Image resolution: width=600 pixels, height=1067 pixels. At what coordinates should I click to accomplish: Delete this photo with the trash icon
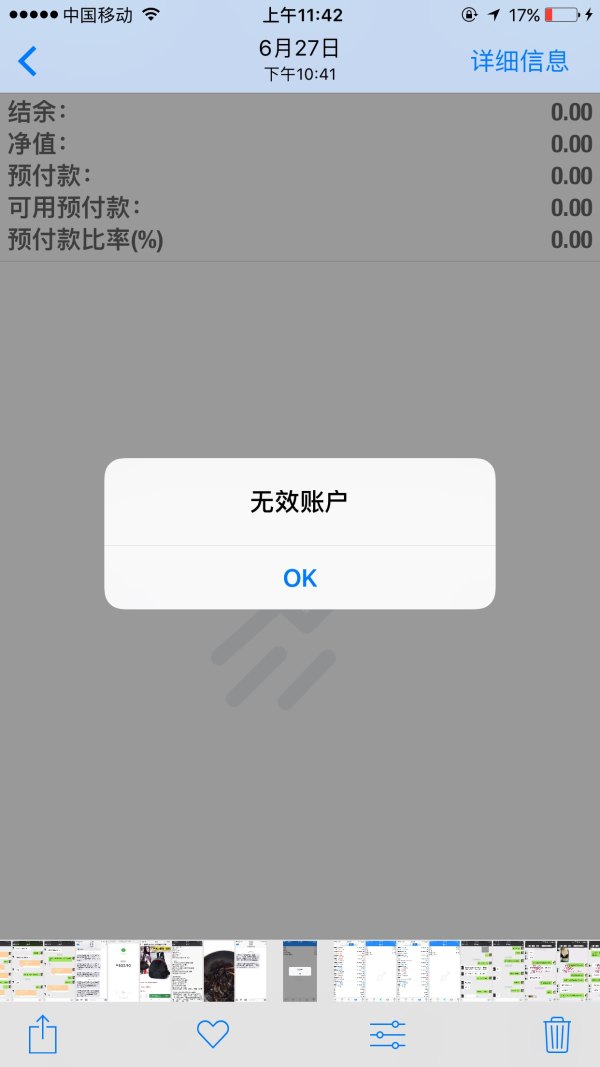click(557, 1033)
